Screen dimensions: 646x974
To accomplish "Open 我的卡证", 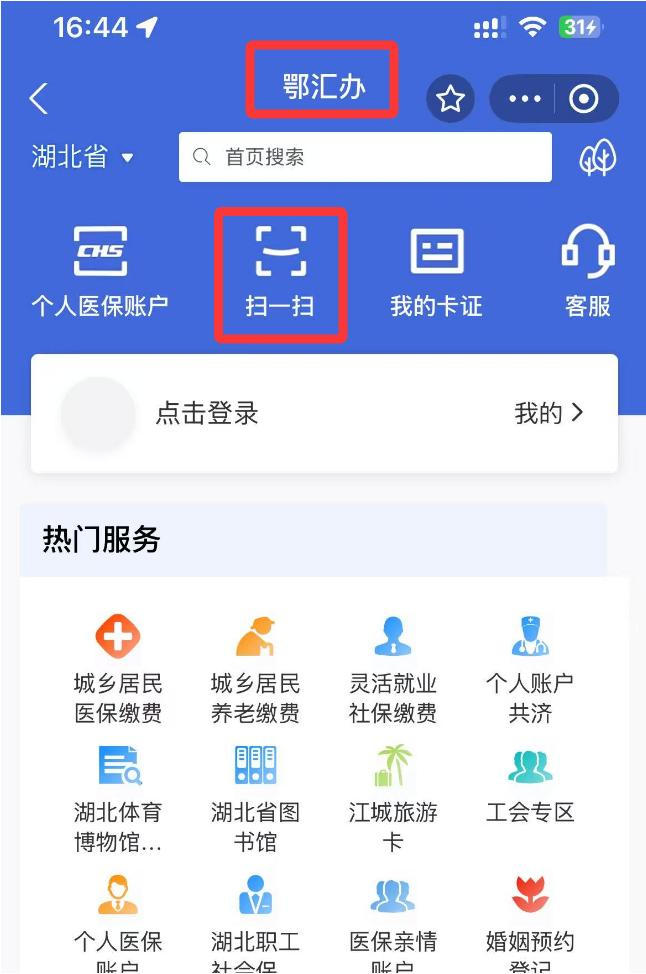I will (x=436, y=270).
